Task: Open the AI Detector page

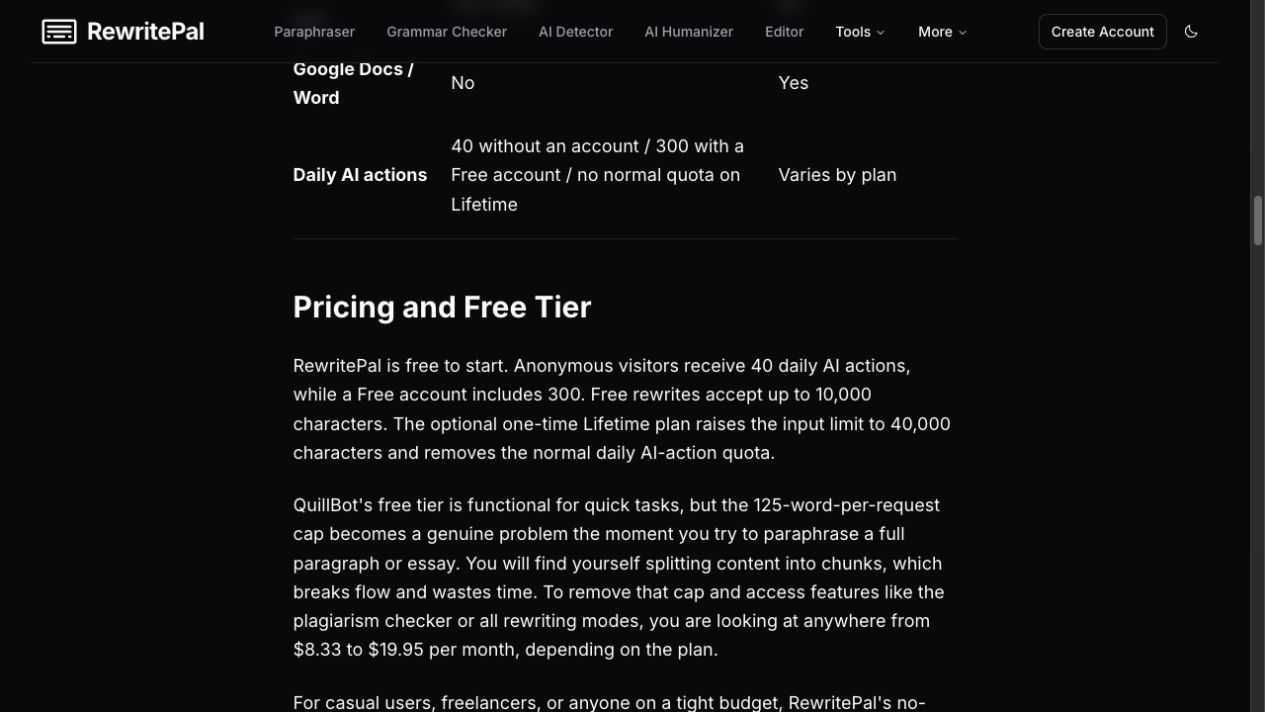Action: click(x=575, y=32)
